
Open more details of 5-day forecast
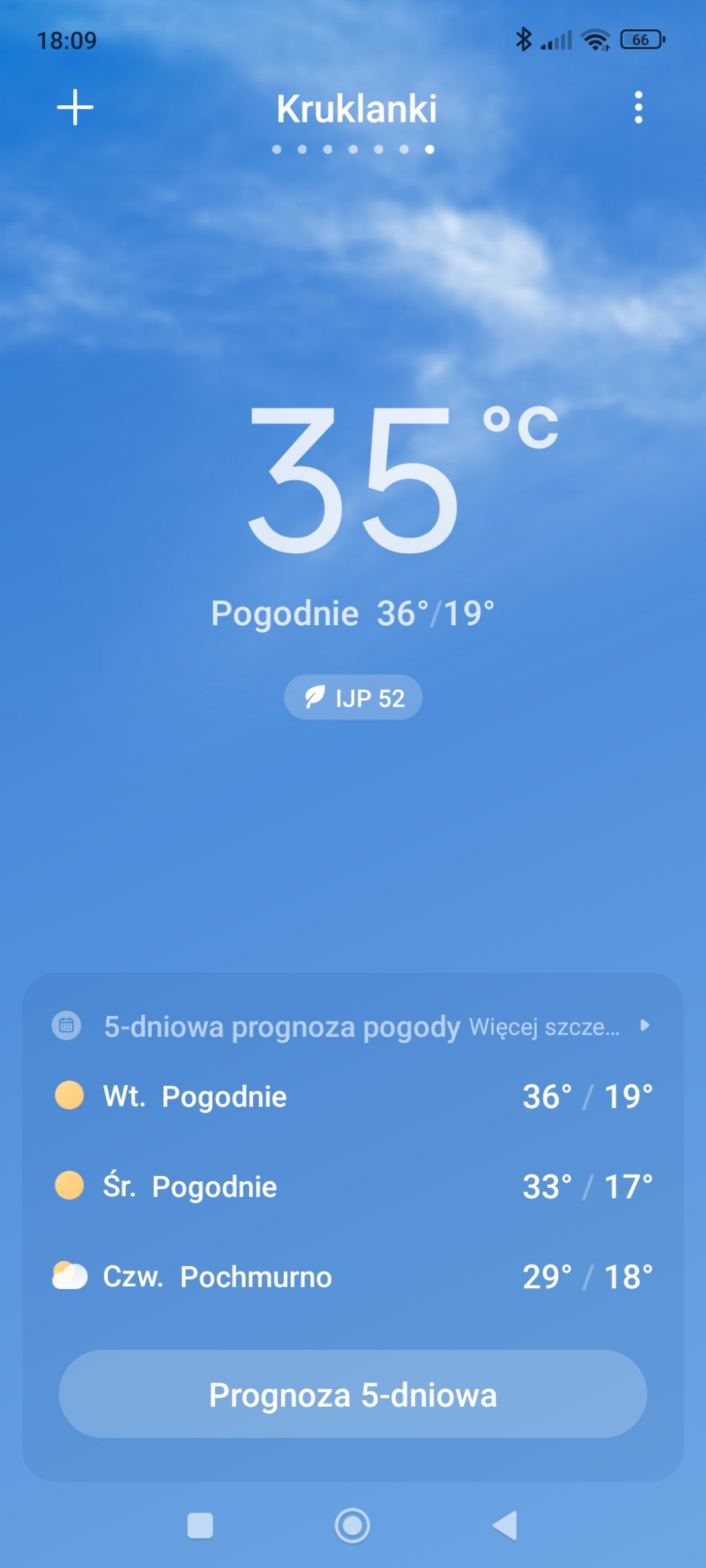click(558, 1026)
